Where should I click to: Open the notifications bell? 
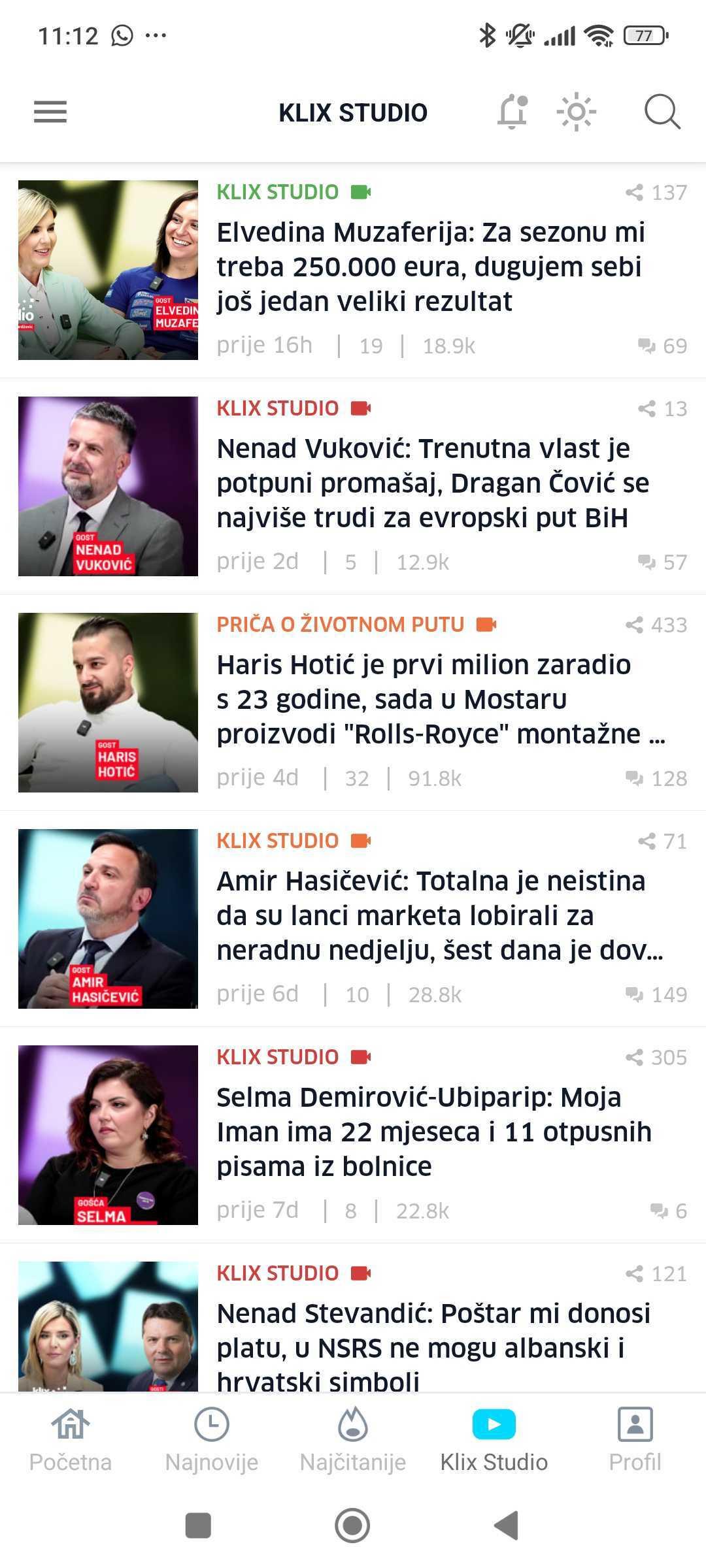(513, 112)
